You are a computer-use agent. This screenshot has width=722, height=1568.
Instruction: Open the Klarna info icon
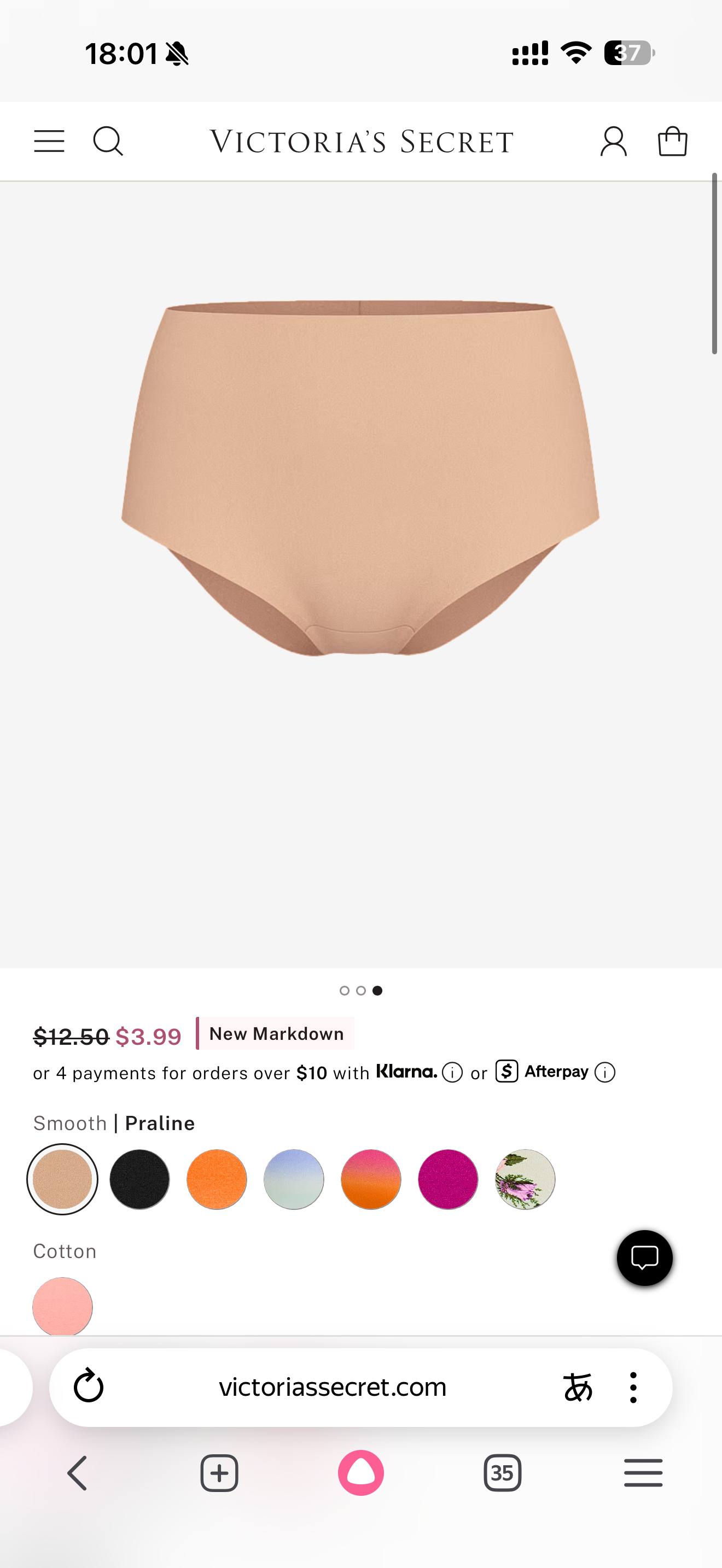click(x=452, y=1073)
